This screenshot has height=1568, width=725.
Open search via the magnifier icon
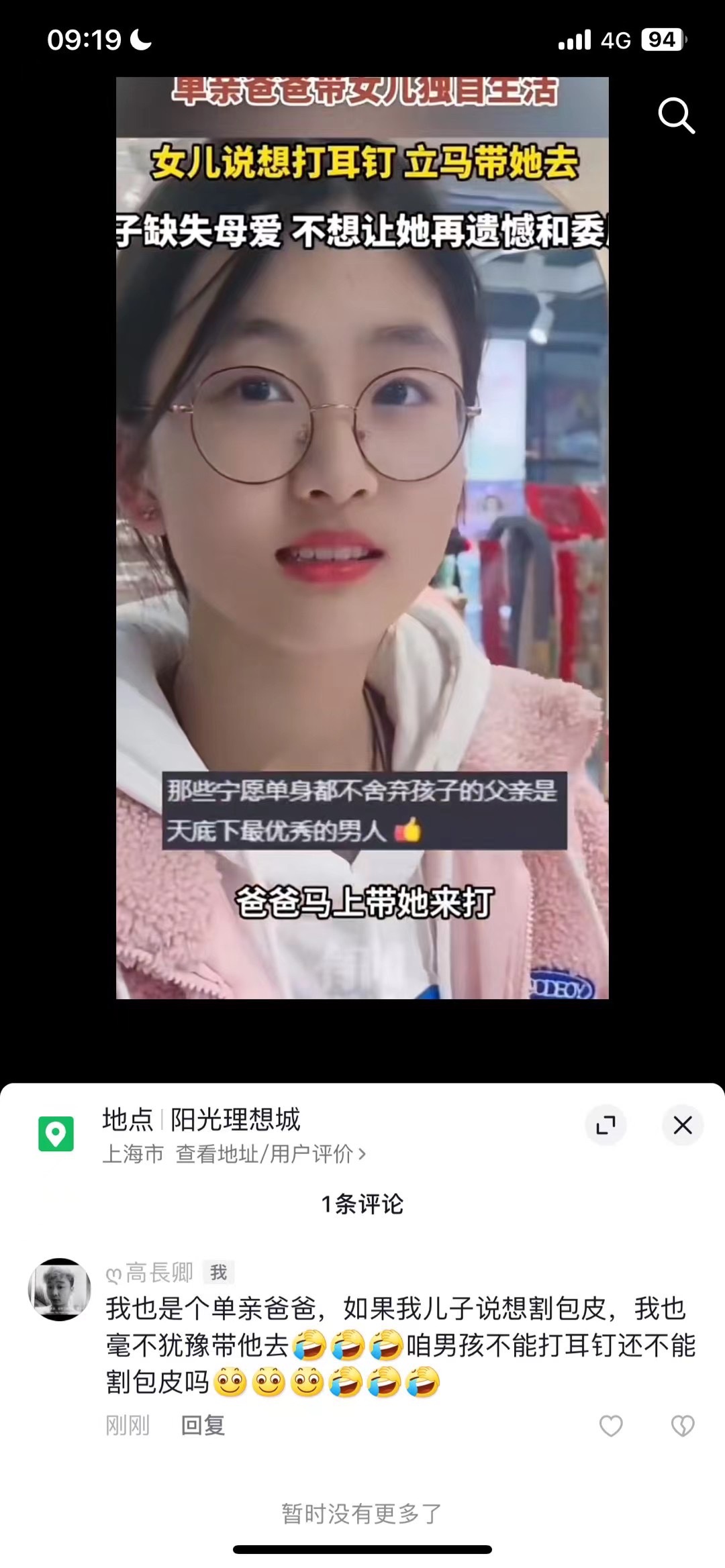[x=676, y=116]
